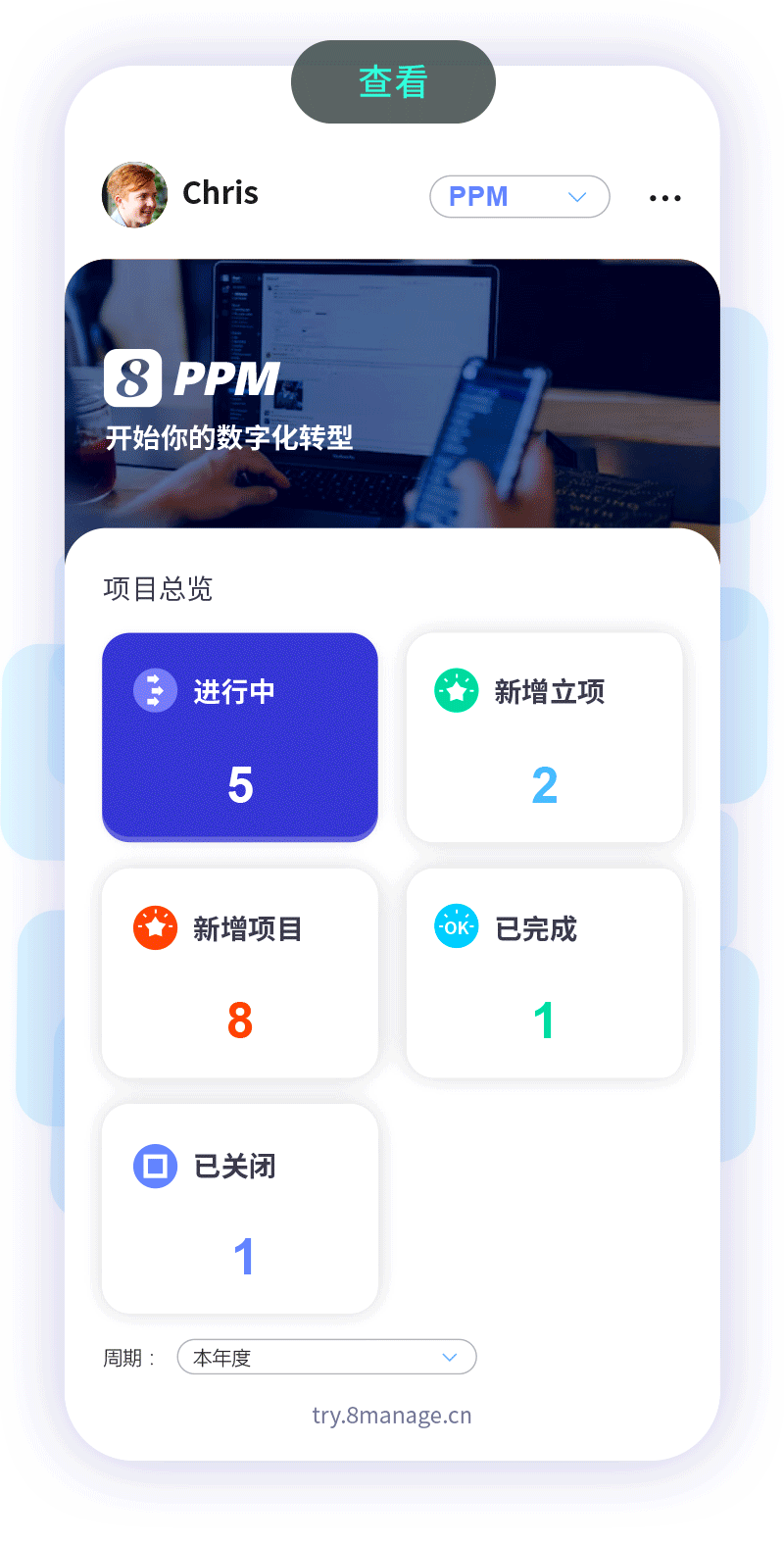784x1544 pixels.
Task: Click the count 2 on 新增立项
Action: pos(544,783)
